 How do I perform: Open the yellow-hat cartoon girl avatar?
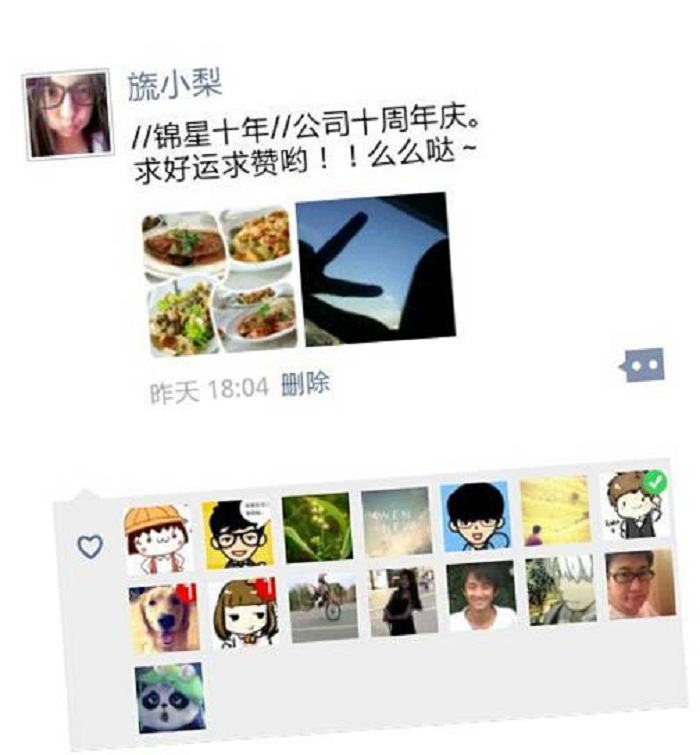[x=157, y=538]
